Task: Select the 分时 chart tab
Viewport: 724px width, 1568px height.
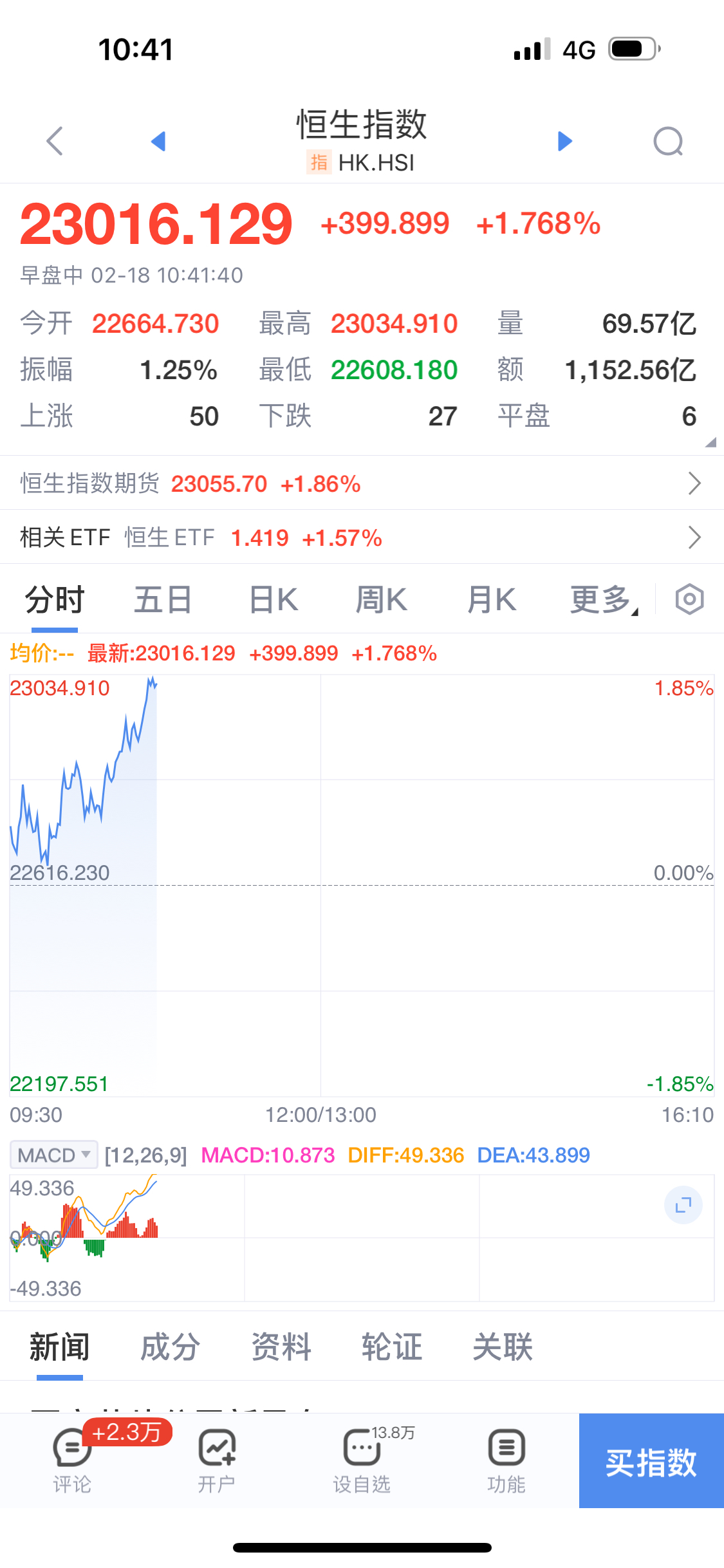Action: click(x=55, y=601)
